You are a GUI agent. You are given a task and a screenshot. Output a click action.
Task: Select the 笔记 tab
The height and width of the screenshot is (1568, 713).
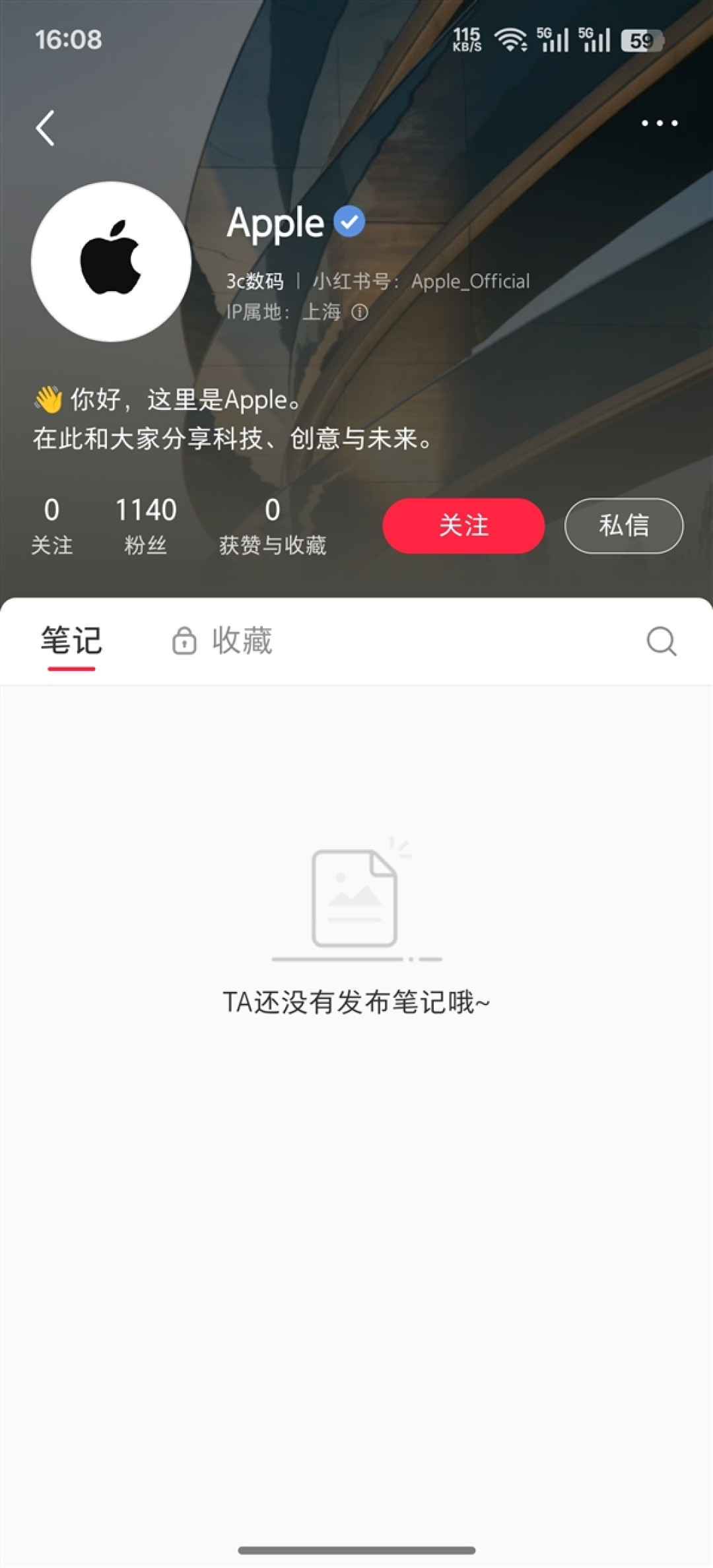[73, 639]
